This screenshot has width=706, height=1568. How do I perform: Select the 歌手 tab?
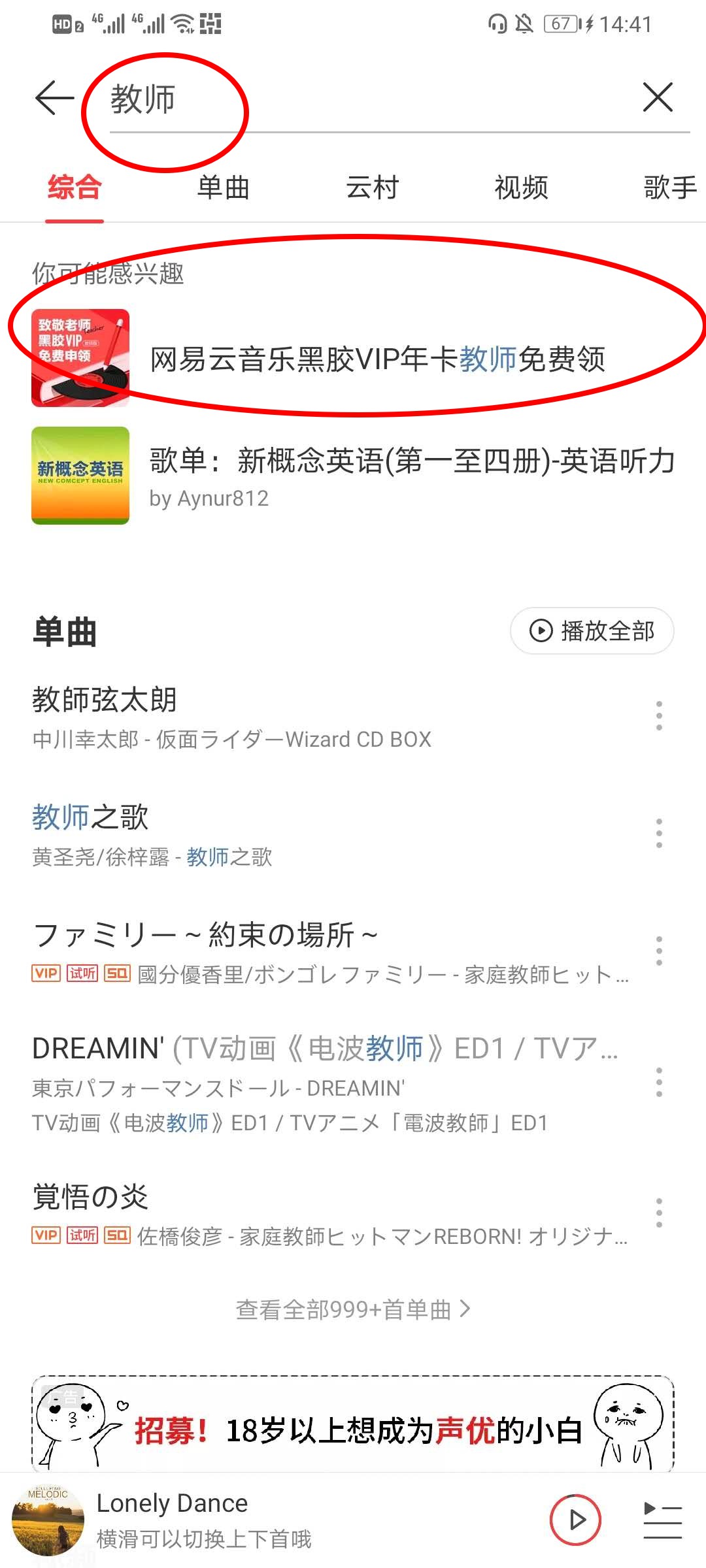pos(669,188)
